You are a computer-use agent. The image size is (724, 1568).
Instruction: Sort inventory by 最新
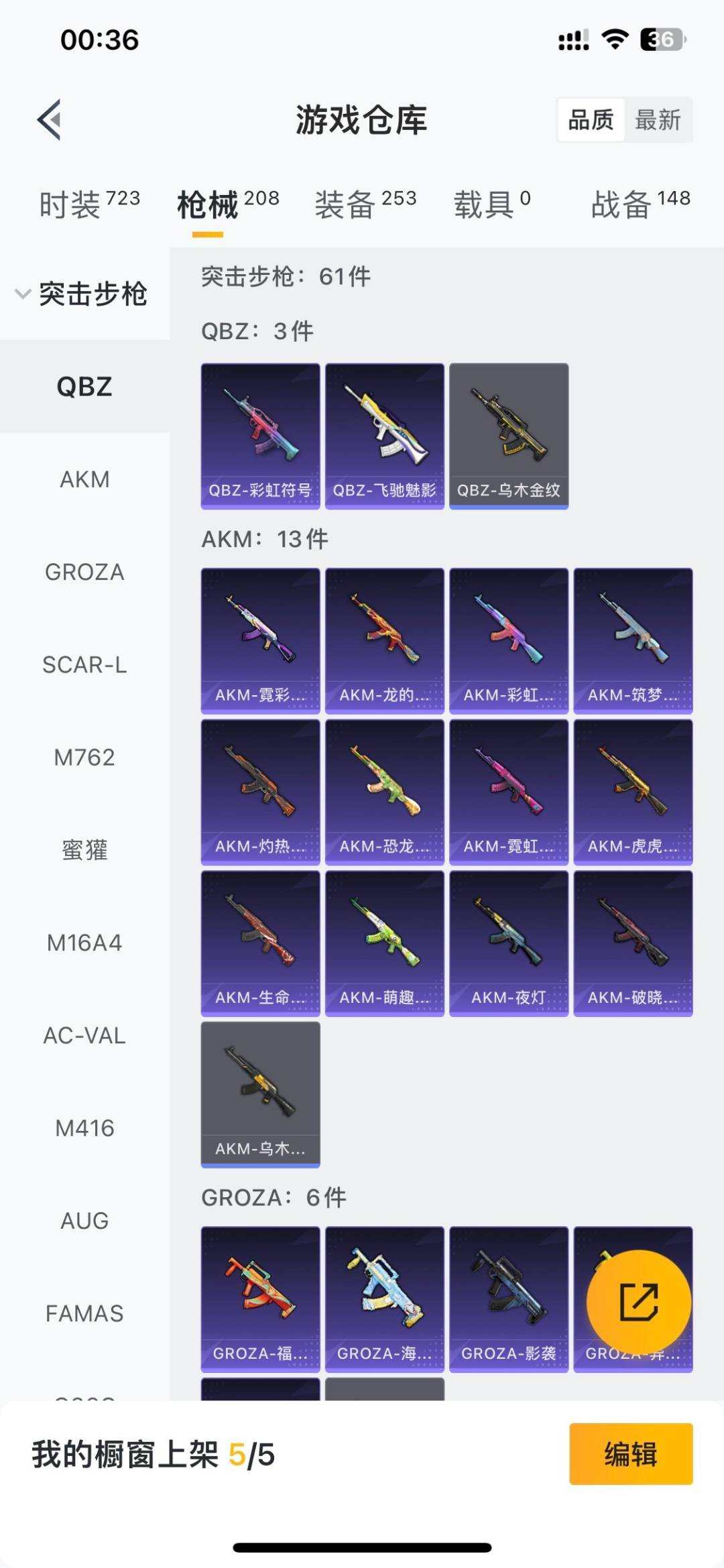(658, 120)
